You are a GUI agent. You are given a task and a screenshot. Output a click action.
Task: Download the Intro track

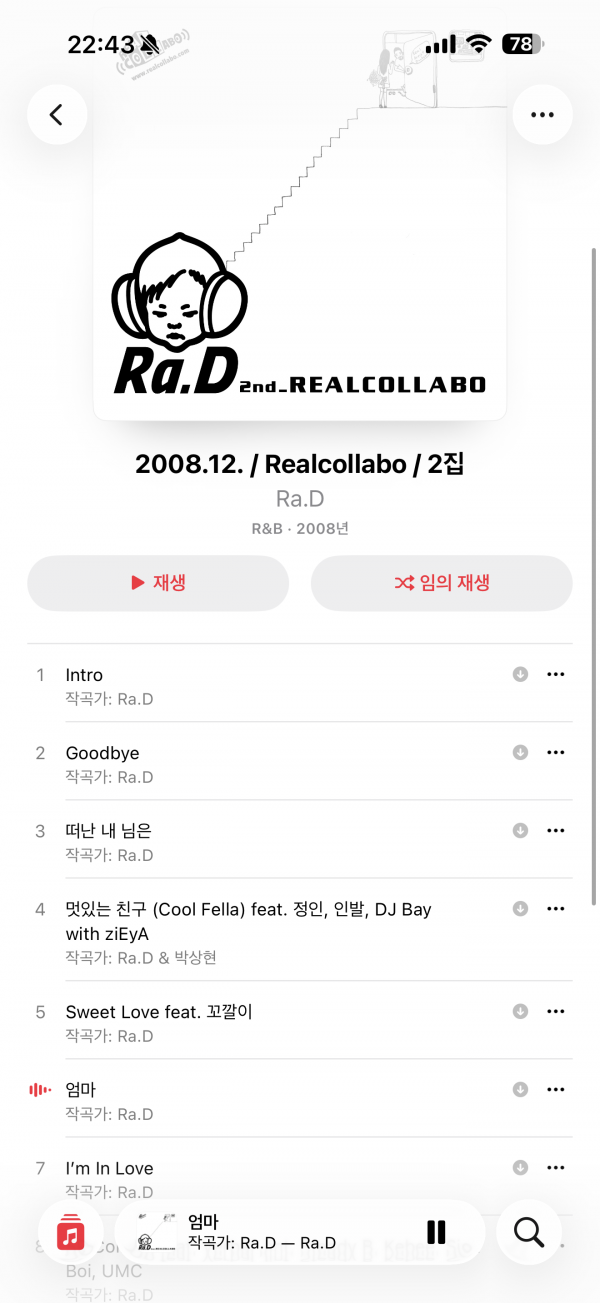pos(520,674)
